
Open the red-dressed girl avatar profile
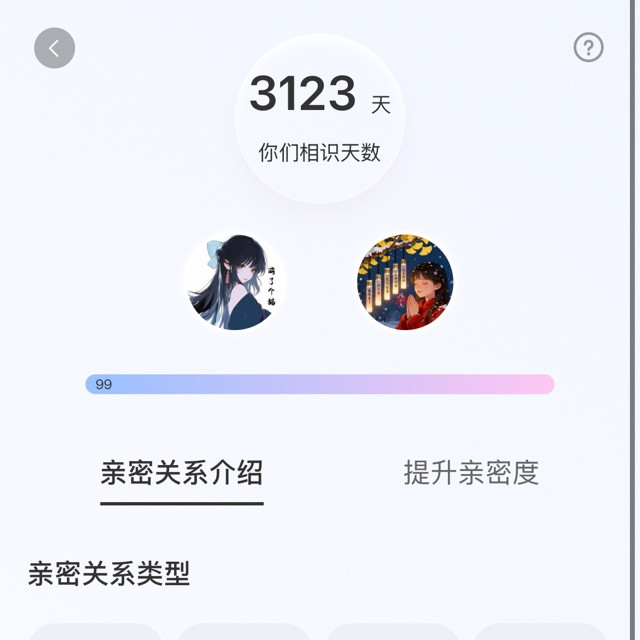point(405,283)
